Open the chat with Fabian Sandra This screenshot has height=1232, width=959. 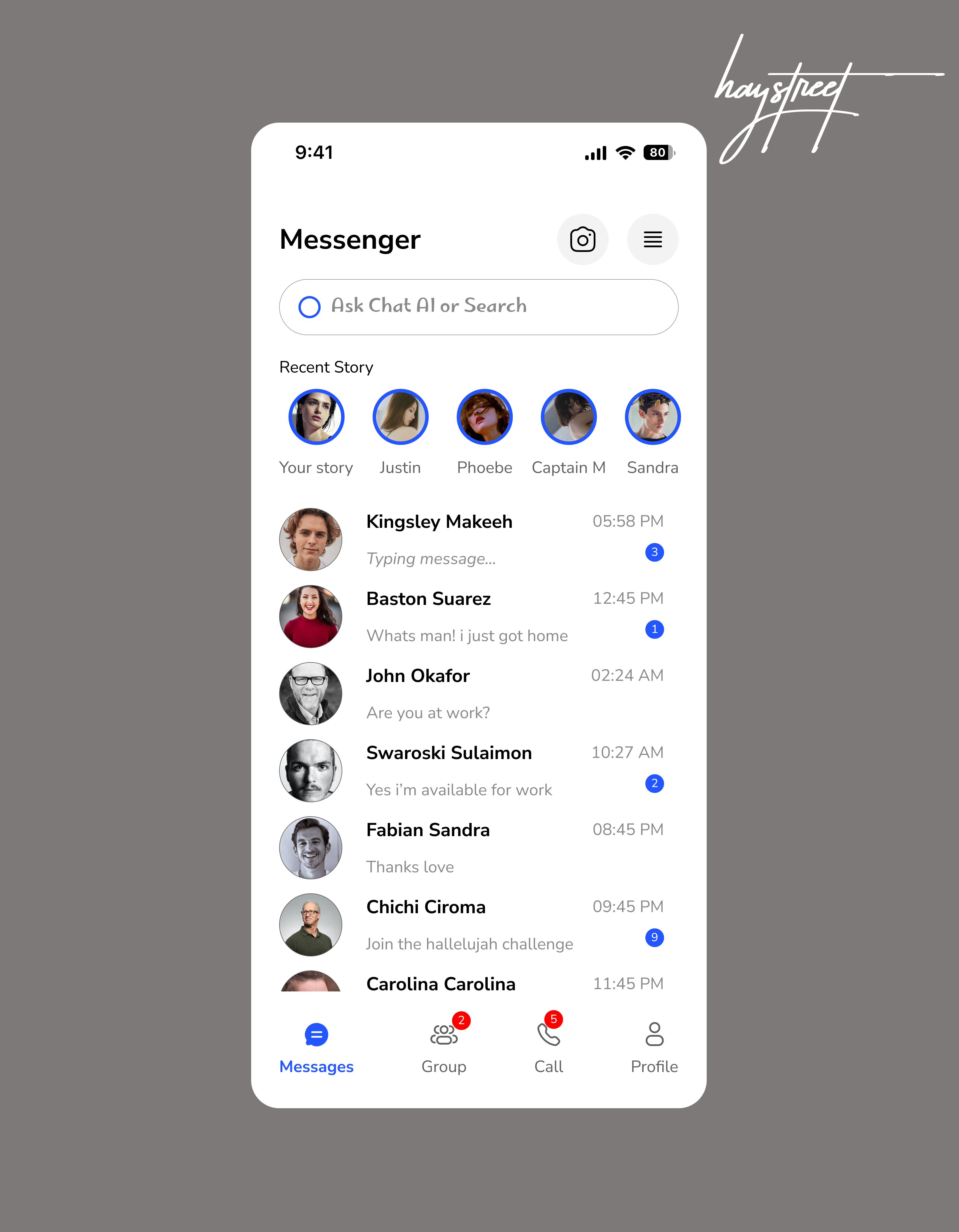(x=471, y=847)
